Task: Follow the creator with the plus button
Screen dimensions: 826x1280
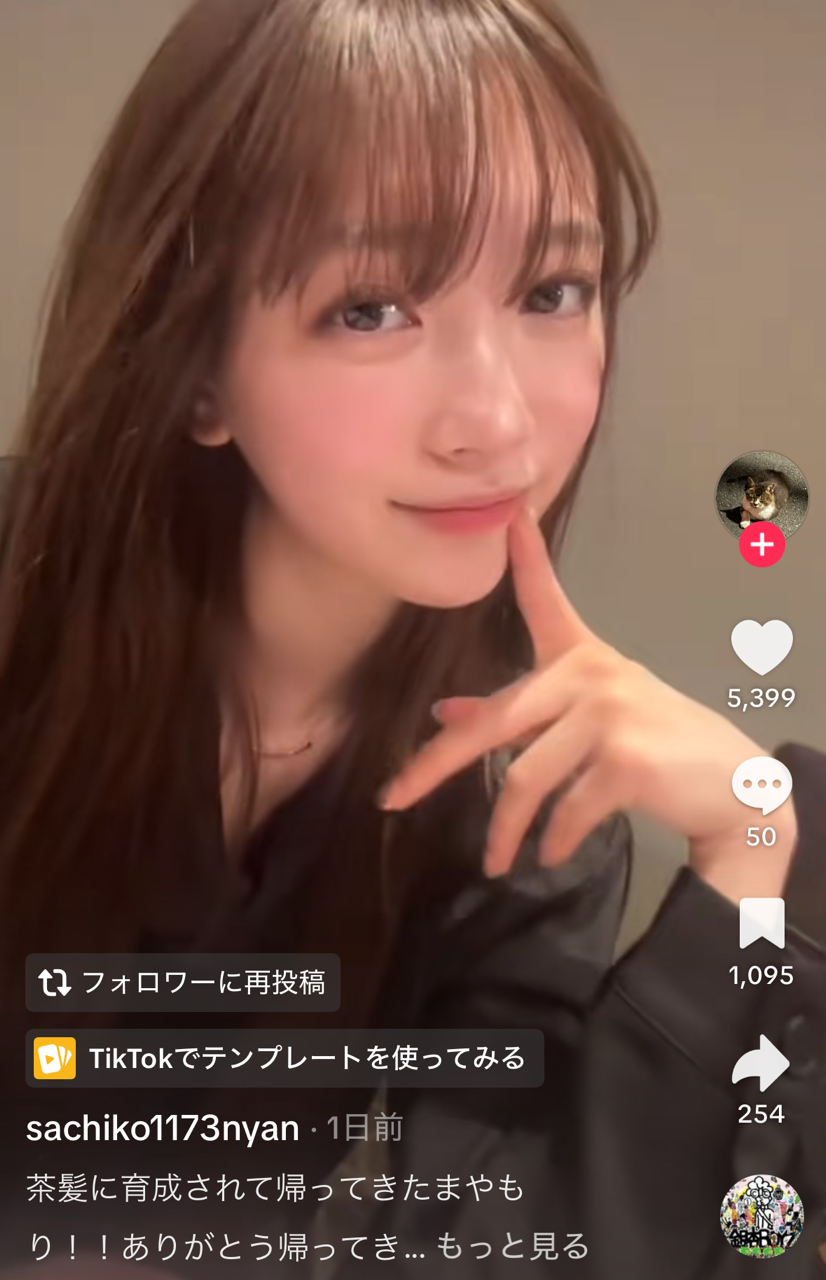Action: tap(761, 545)
